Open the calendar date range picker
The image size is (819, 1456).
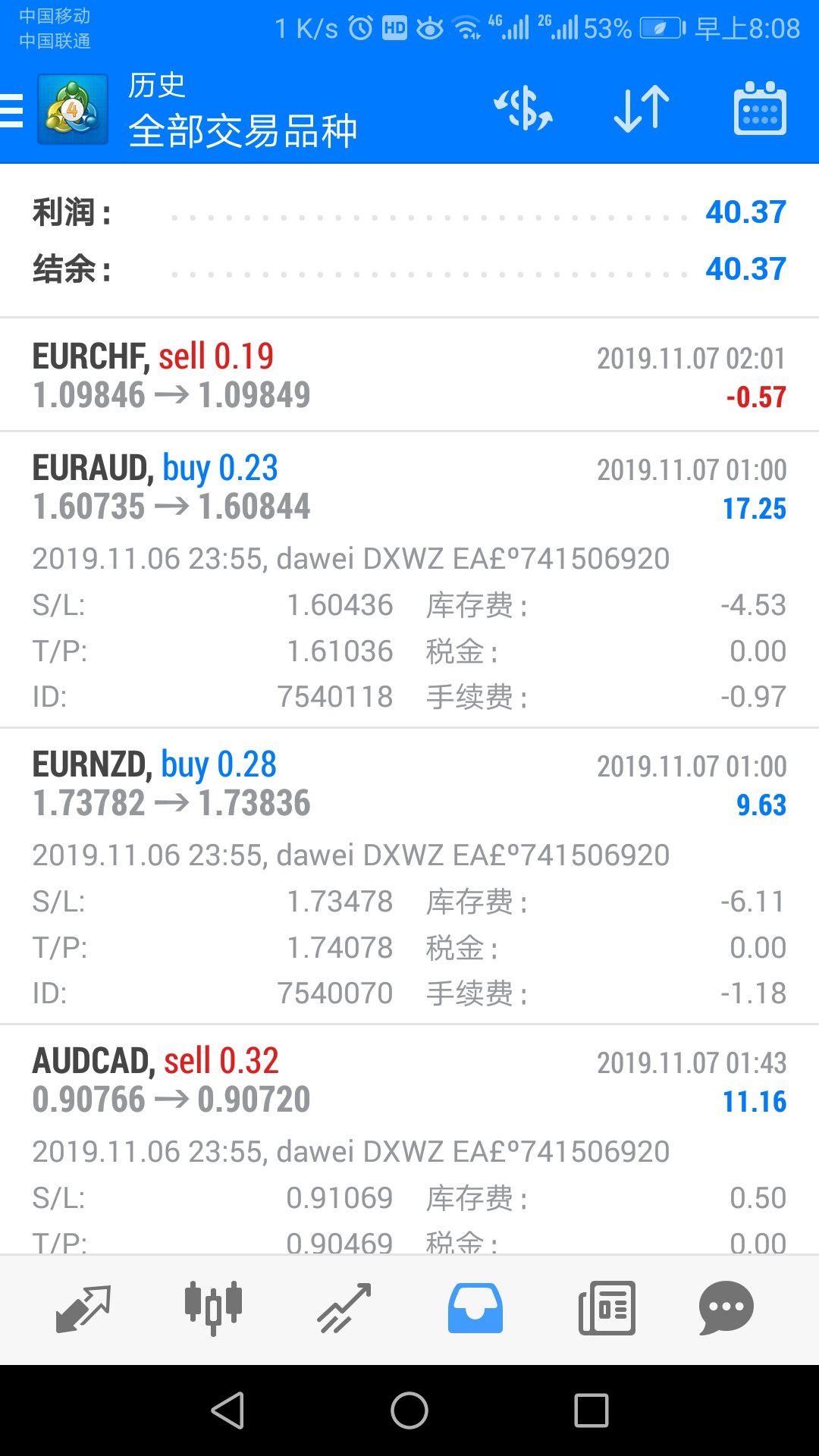pyautogui.click(x=760, y=108)
